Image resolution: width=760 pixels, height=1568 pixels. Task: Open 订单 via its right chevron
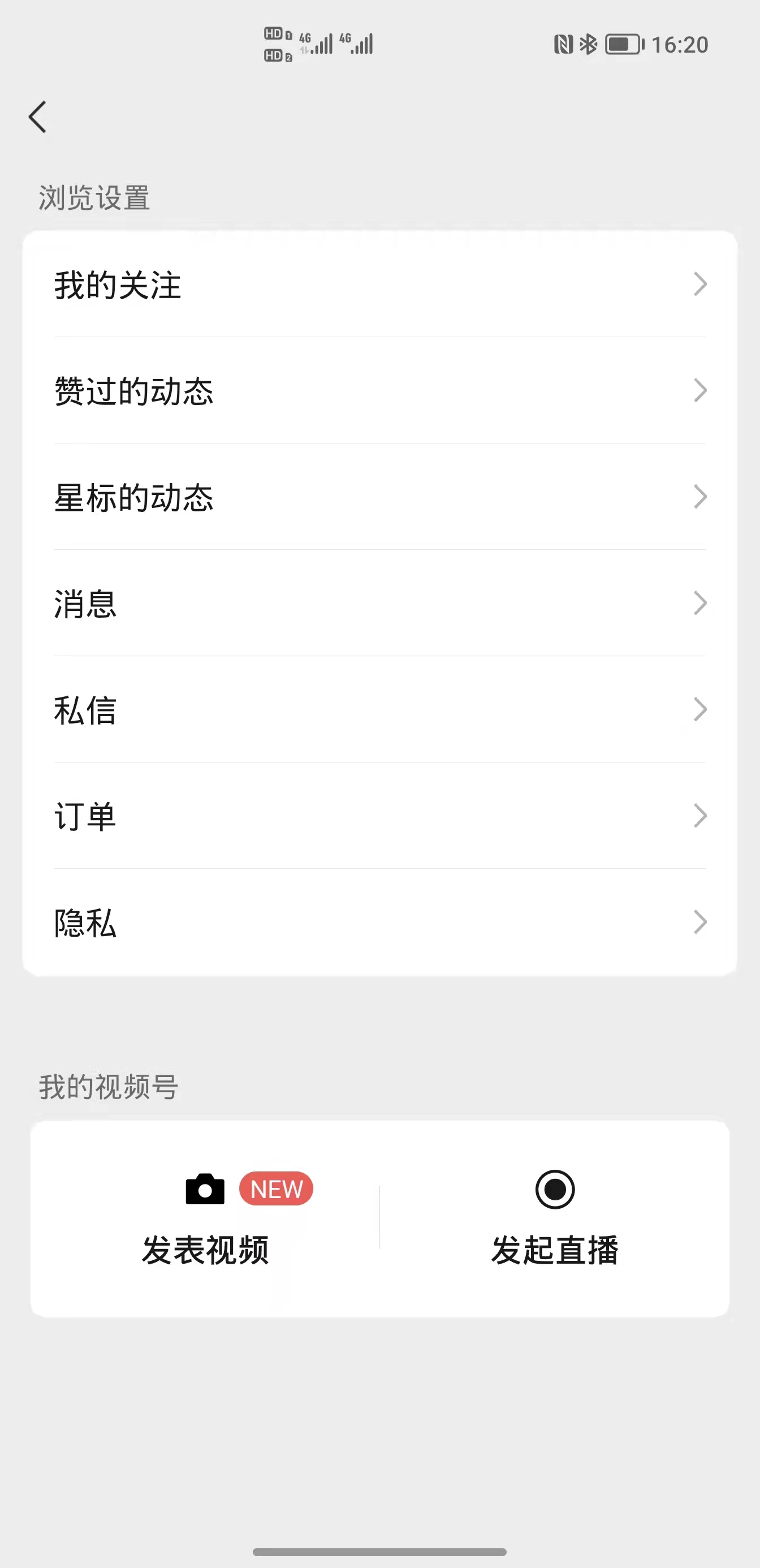(x=701, y=816)
